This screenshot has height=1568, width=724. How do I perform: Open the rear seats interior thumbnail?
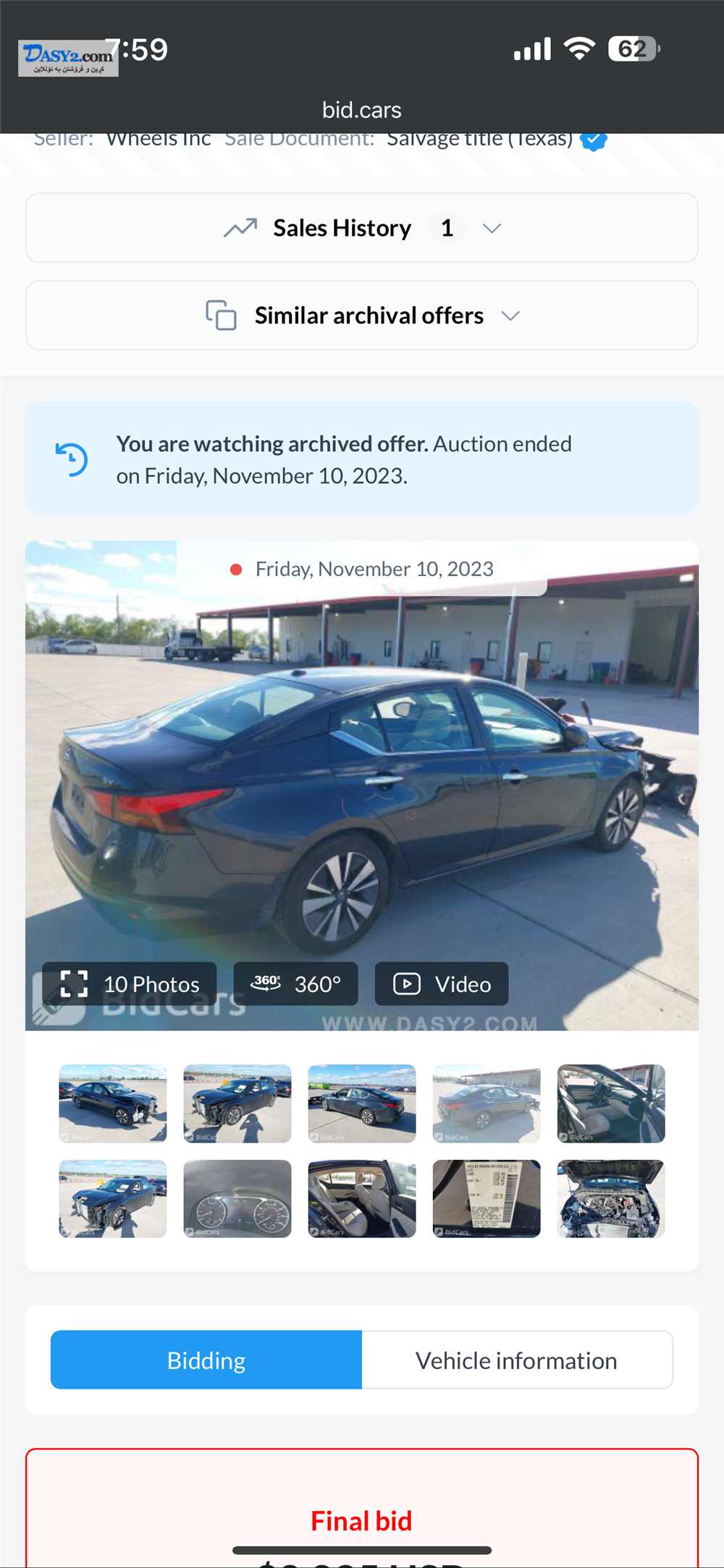[362, 1199]
